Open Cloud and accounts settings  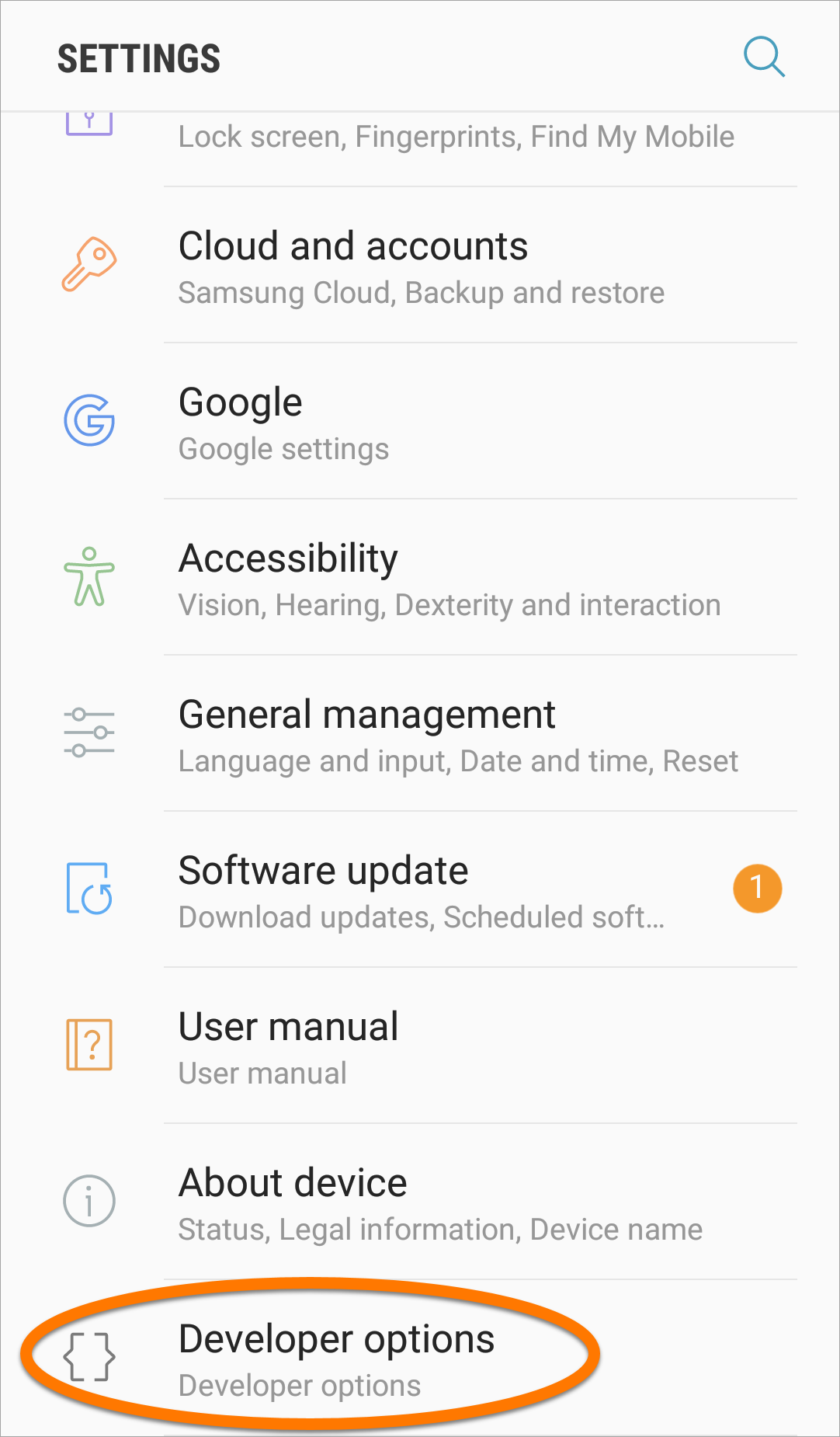(x=420, y=265)
